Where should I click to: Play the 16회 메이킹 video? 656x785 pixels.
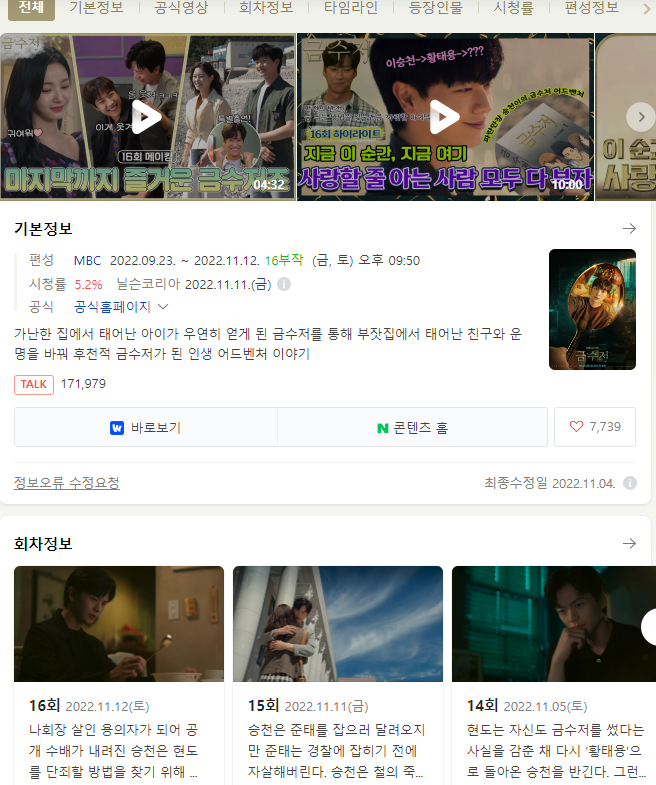point(147,117)
